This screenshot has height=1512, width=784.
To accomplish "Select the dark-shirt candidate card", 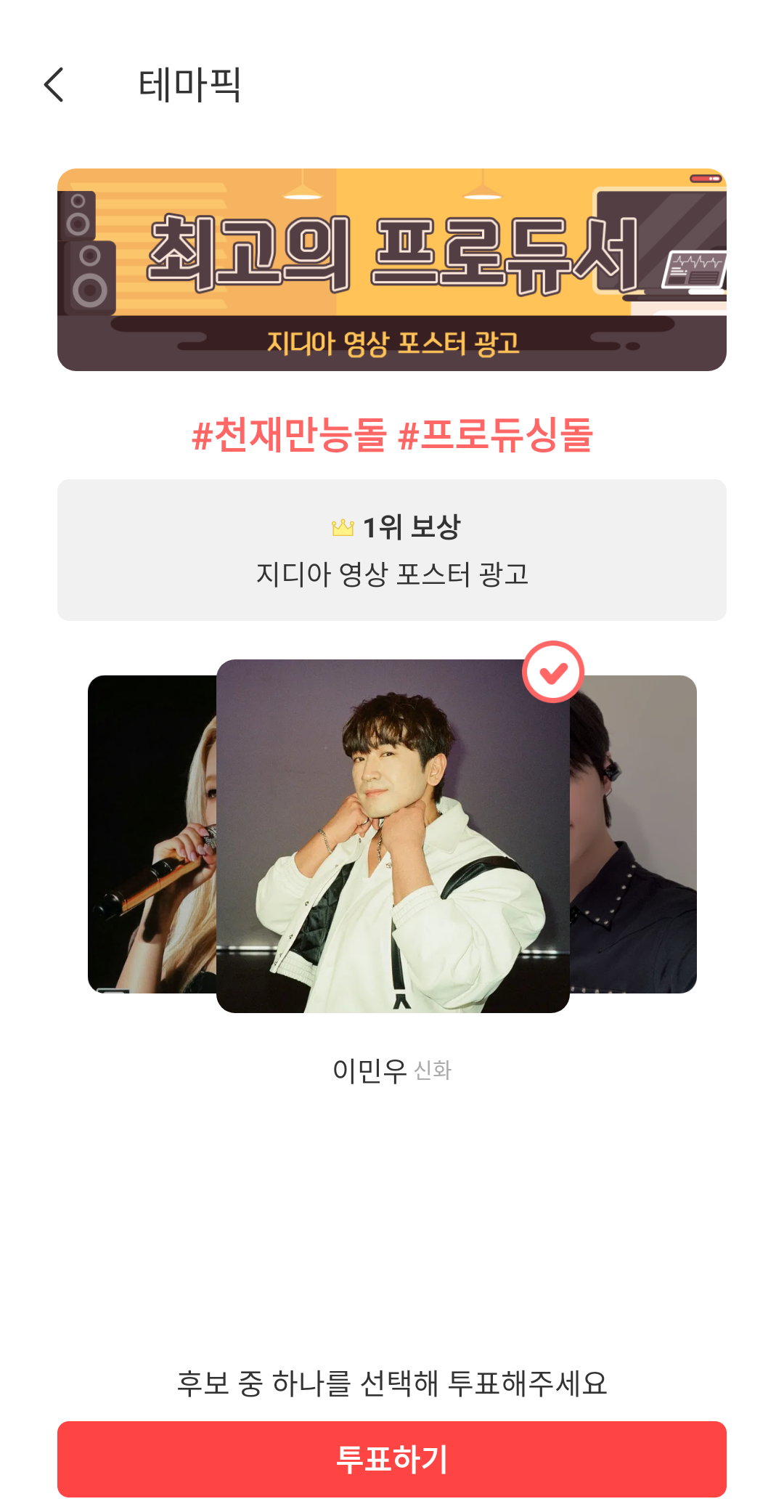I will [634, 835].
